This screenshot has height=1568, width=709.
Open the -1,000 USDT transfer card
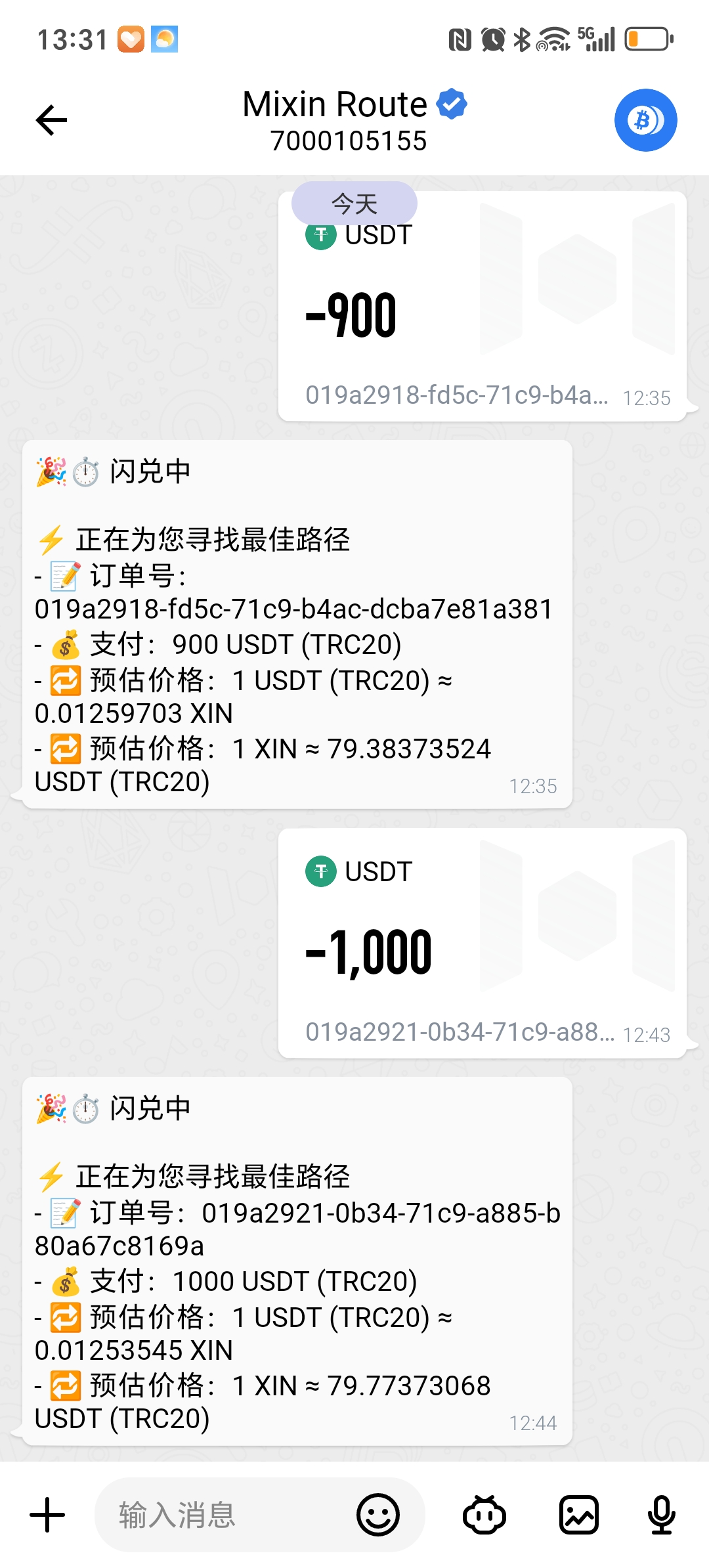point(482,943)
